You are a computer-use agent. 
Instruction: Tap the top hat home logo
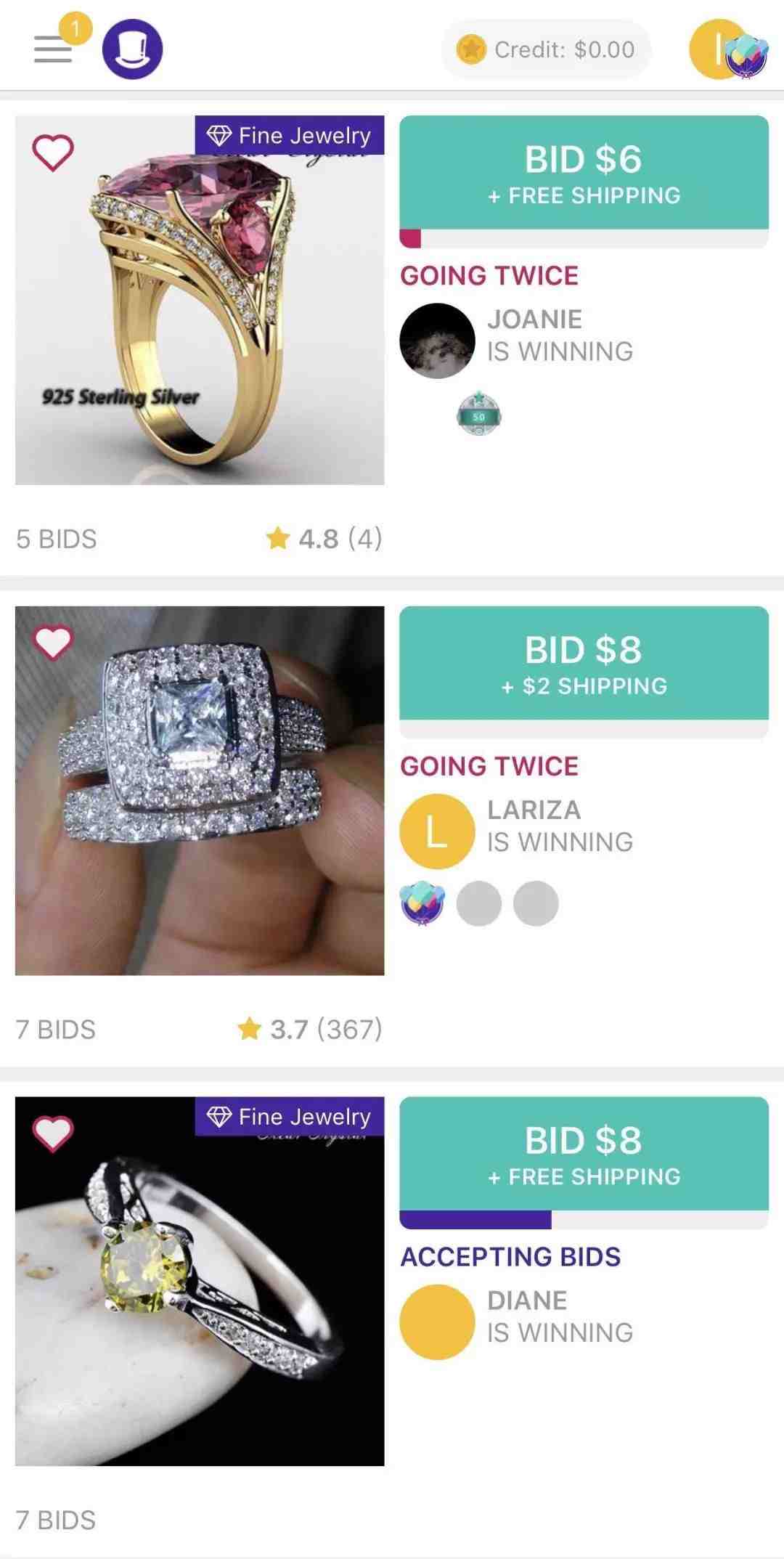pyautogui.click(x=132, y=49)
